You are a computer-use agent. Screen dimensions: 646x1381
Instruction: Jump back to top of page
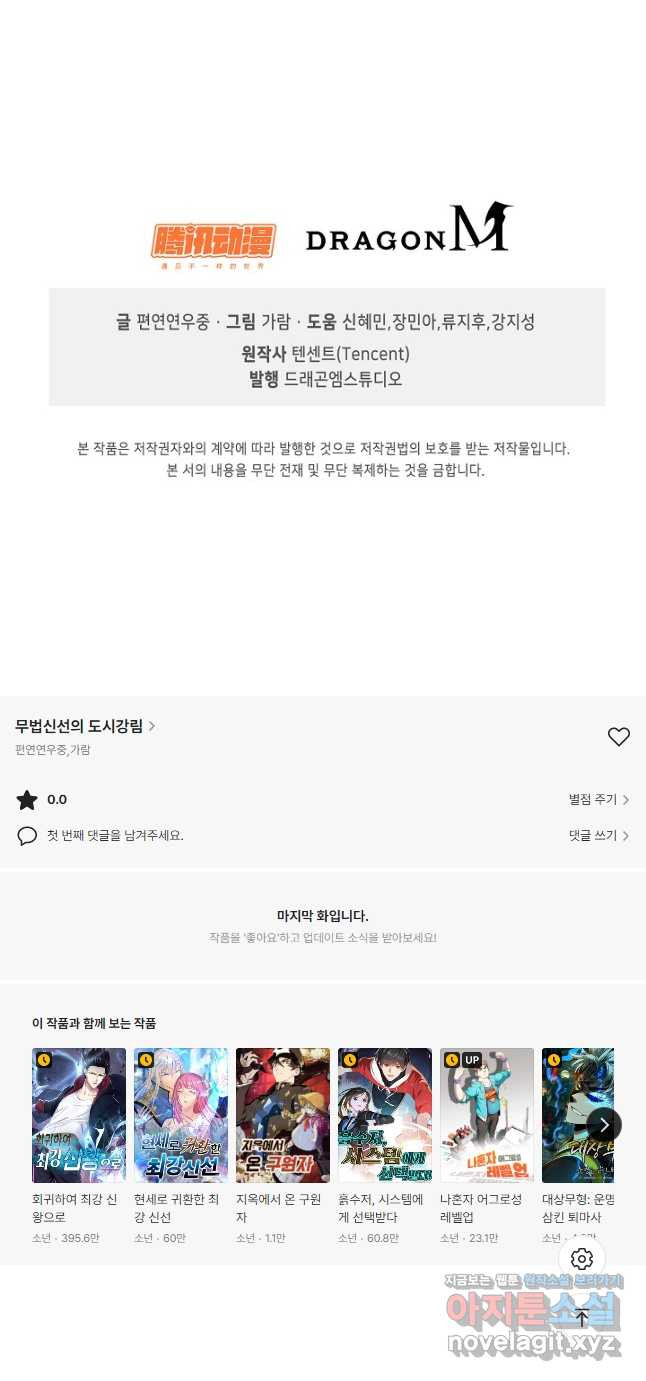click(x=582, y=1317)
